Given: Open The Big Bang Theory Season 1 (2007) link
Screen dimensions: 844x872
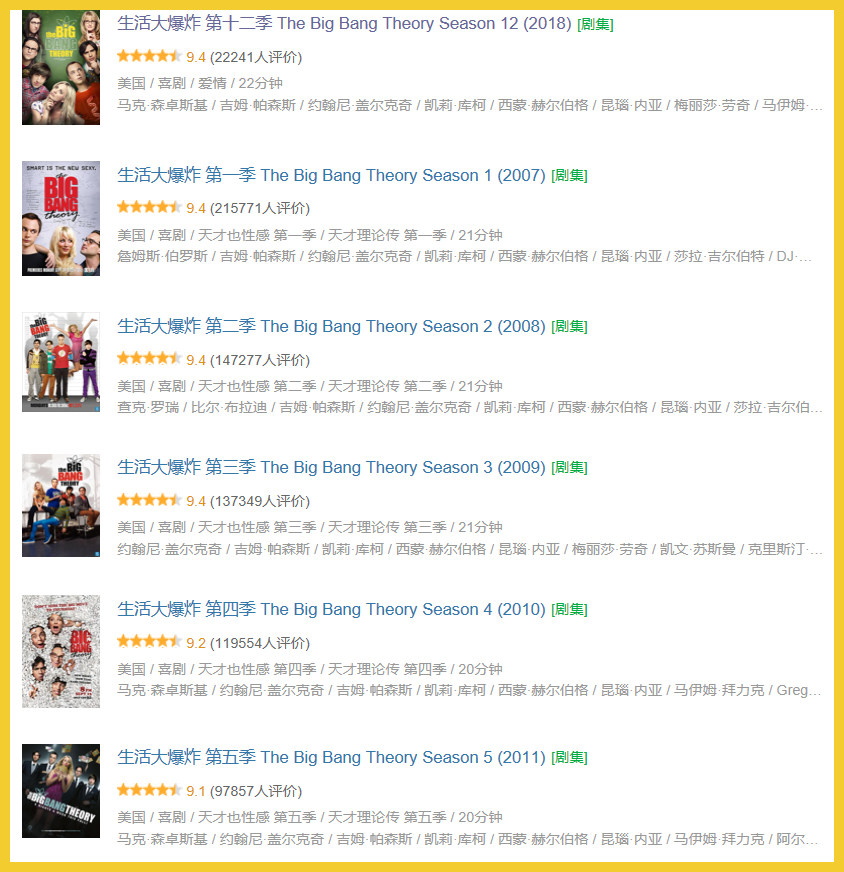Looking at the screenshot, I should point(331,175).
